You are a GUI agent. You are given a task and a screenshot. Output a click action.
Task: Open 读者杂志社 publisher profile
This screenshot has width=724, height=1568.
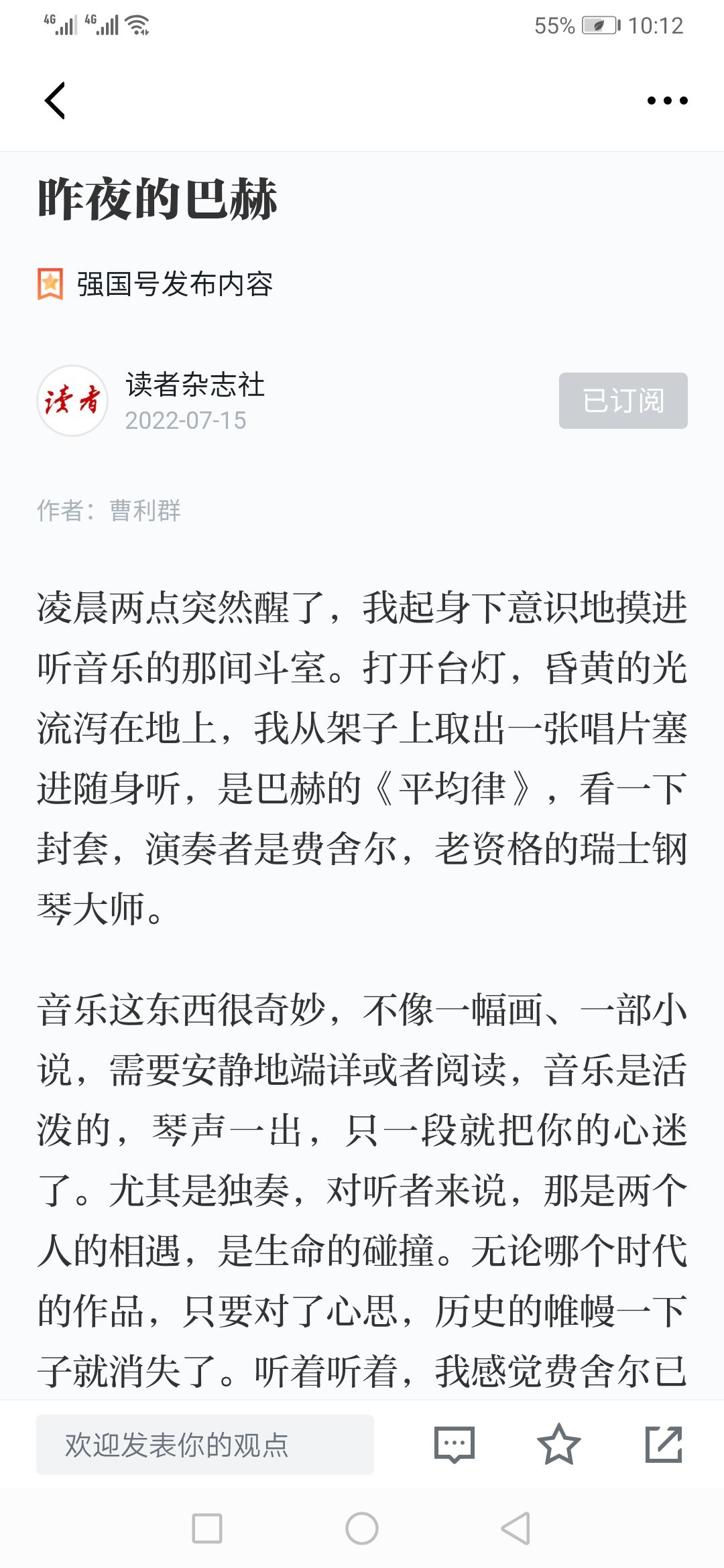point(195,385)
